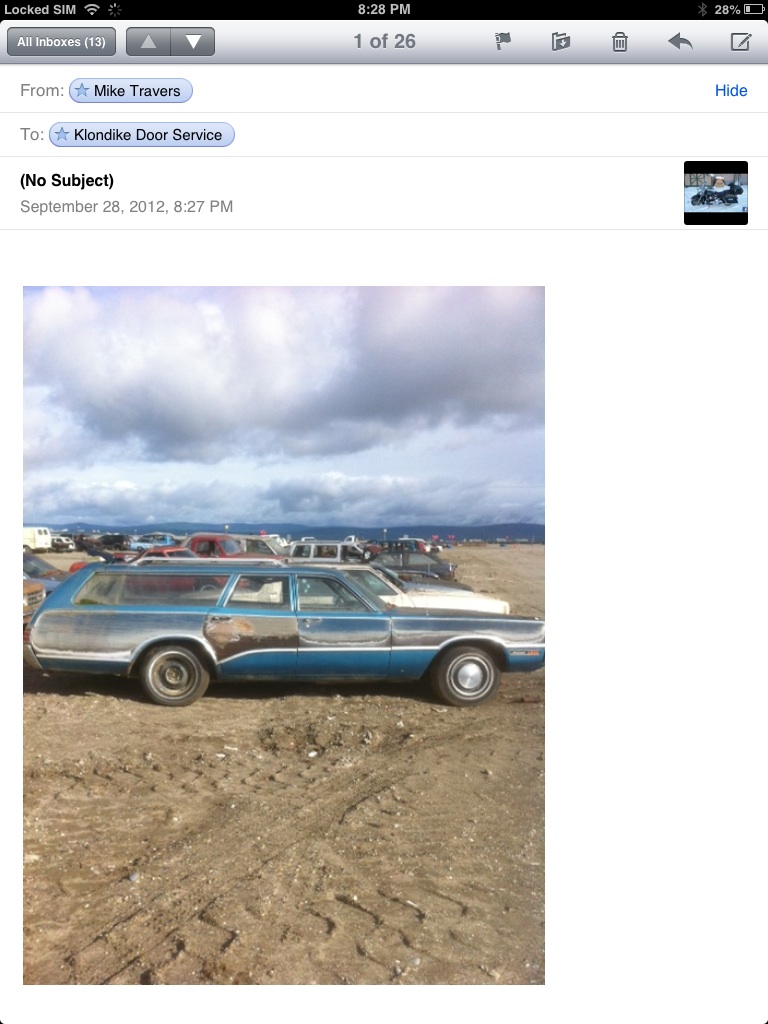Hide the message header details

(731, 91)
